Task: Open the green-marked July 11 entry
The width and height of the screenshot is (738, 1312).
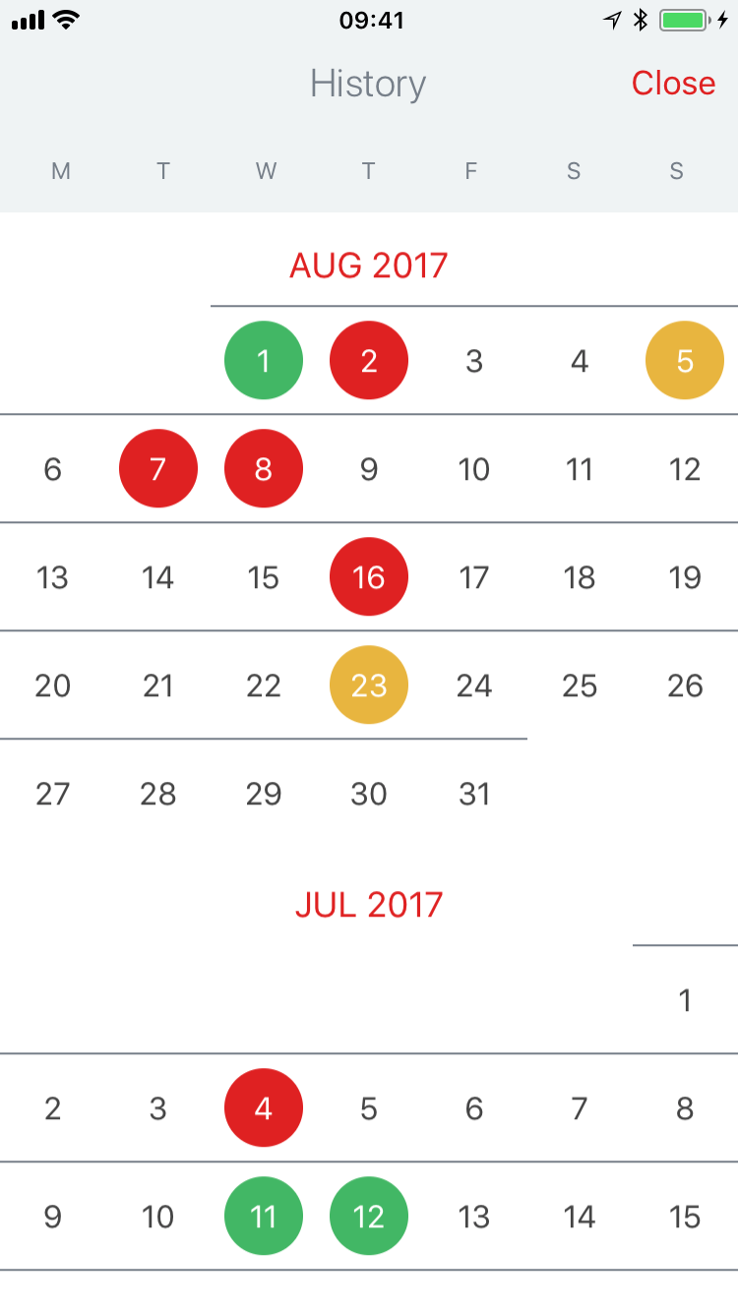Action: [x=263, y=1216]
